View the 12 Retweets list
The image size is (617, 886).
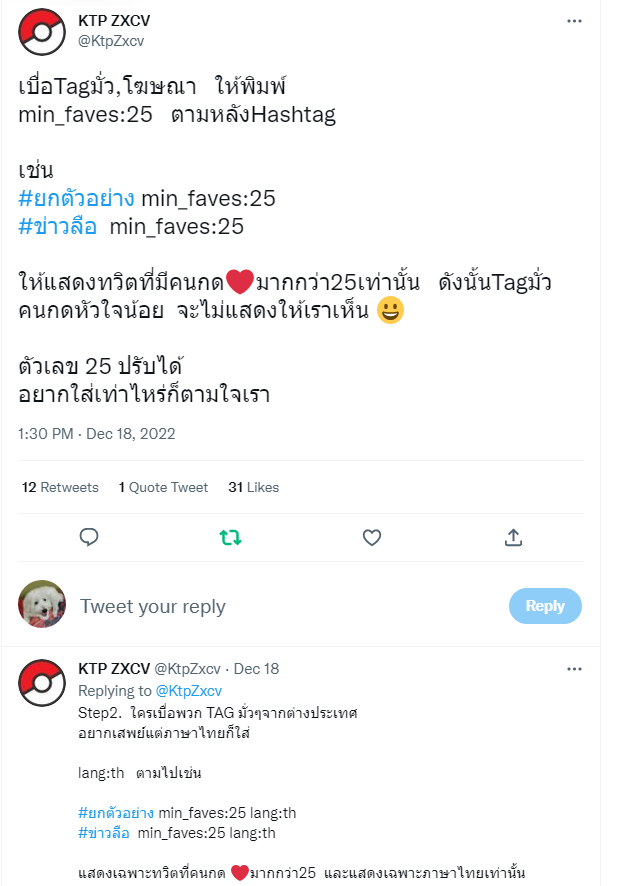pos(60,487)
